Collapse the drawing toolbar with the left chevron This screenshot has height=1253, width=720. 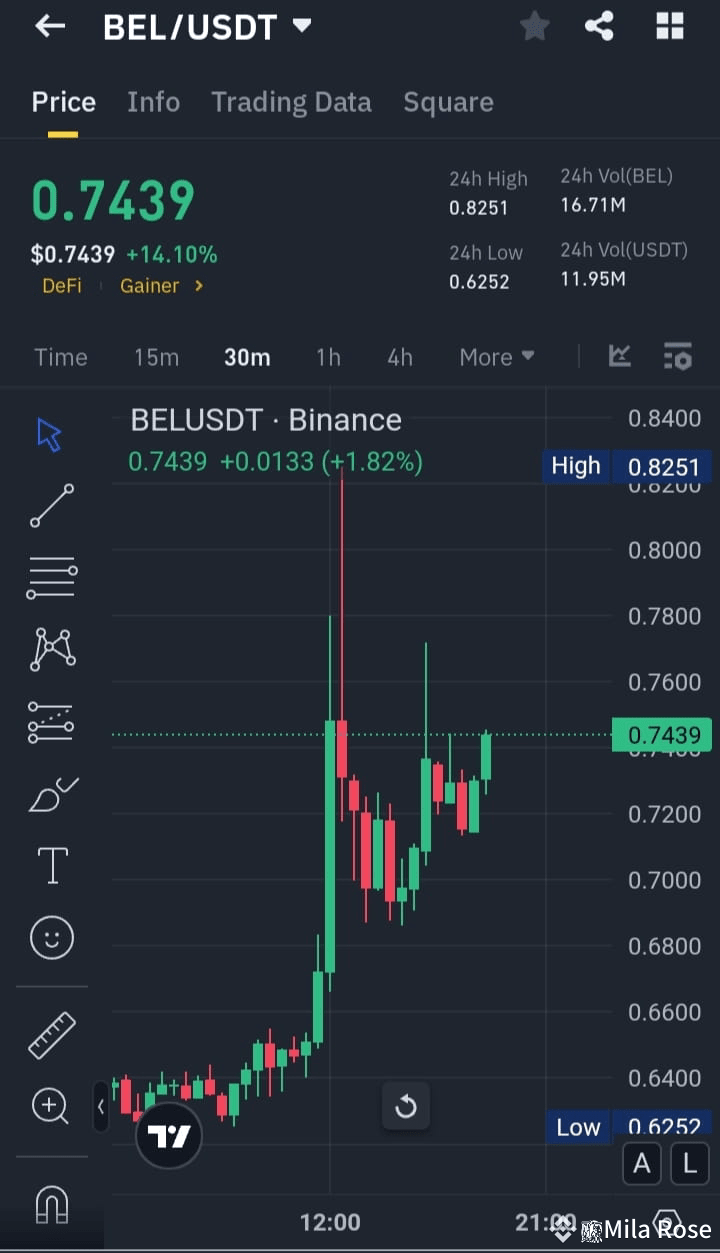(101, 1107)
